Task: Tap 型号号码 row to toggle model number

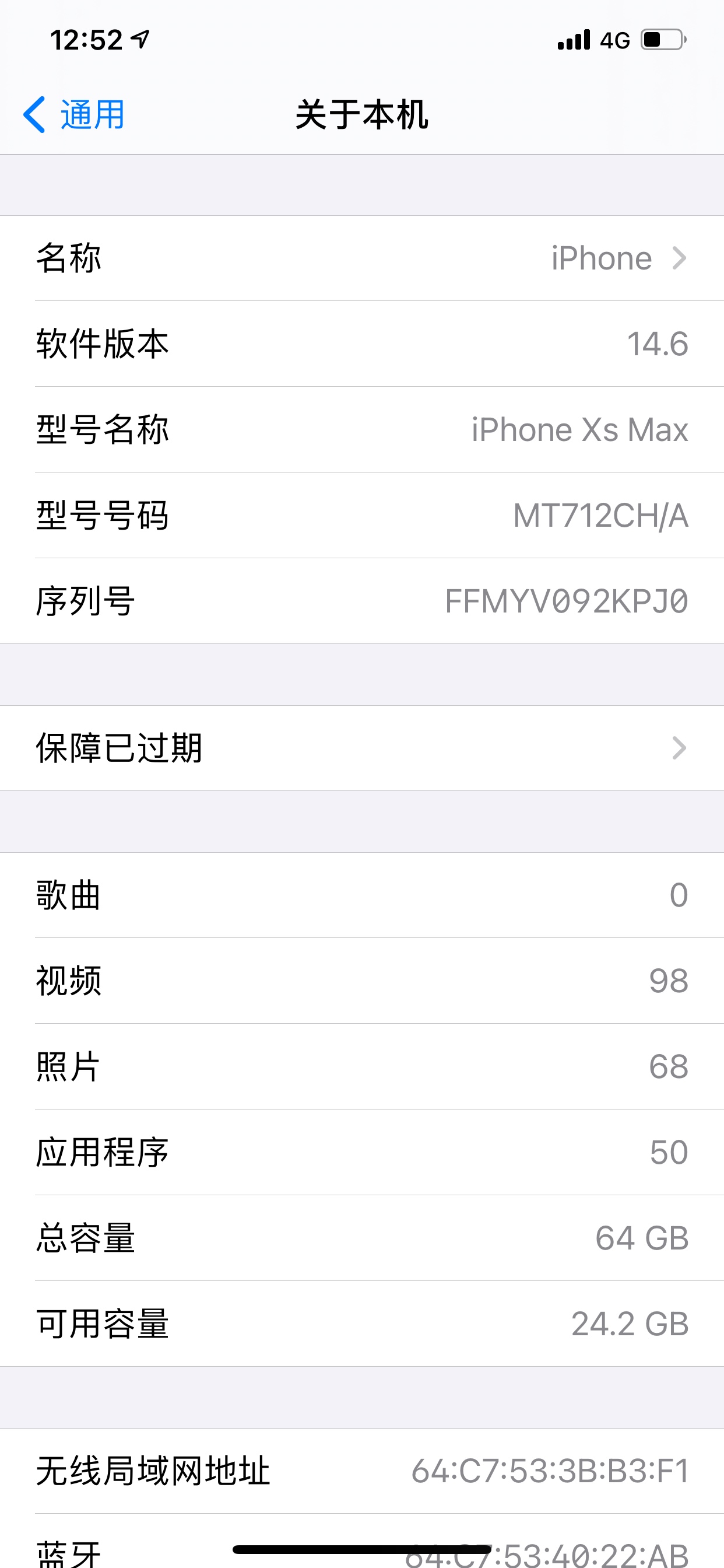Action: pyautogui.click(x=361, y=515)
